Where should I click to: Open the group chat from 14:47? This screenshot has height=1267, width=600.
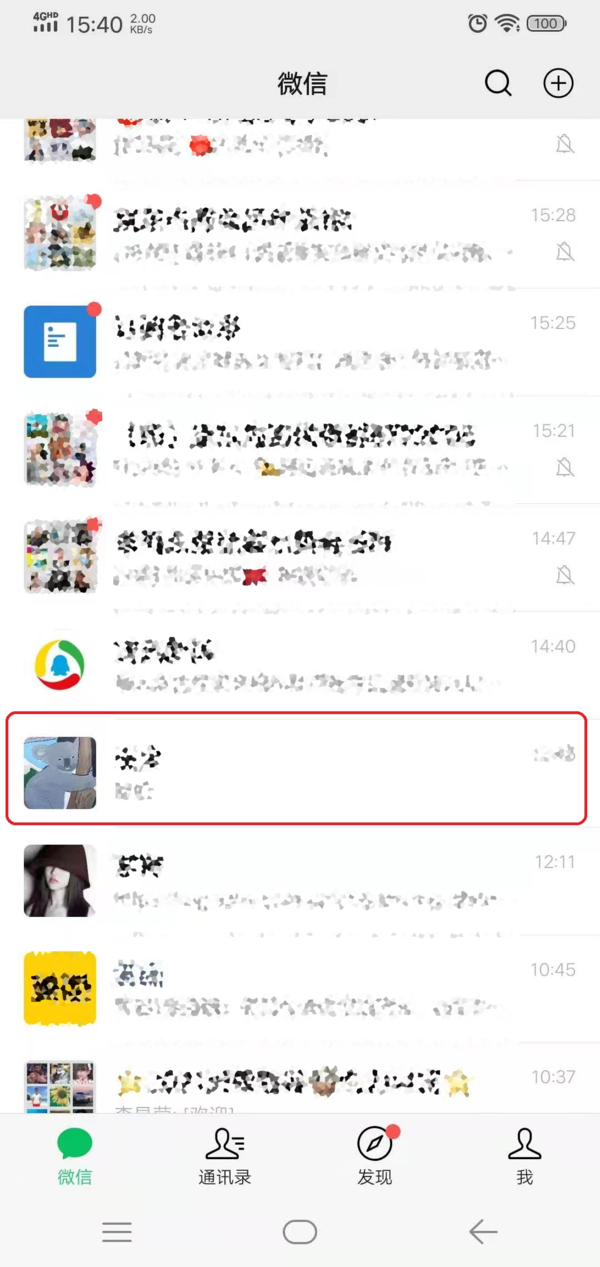pos(300,557)
